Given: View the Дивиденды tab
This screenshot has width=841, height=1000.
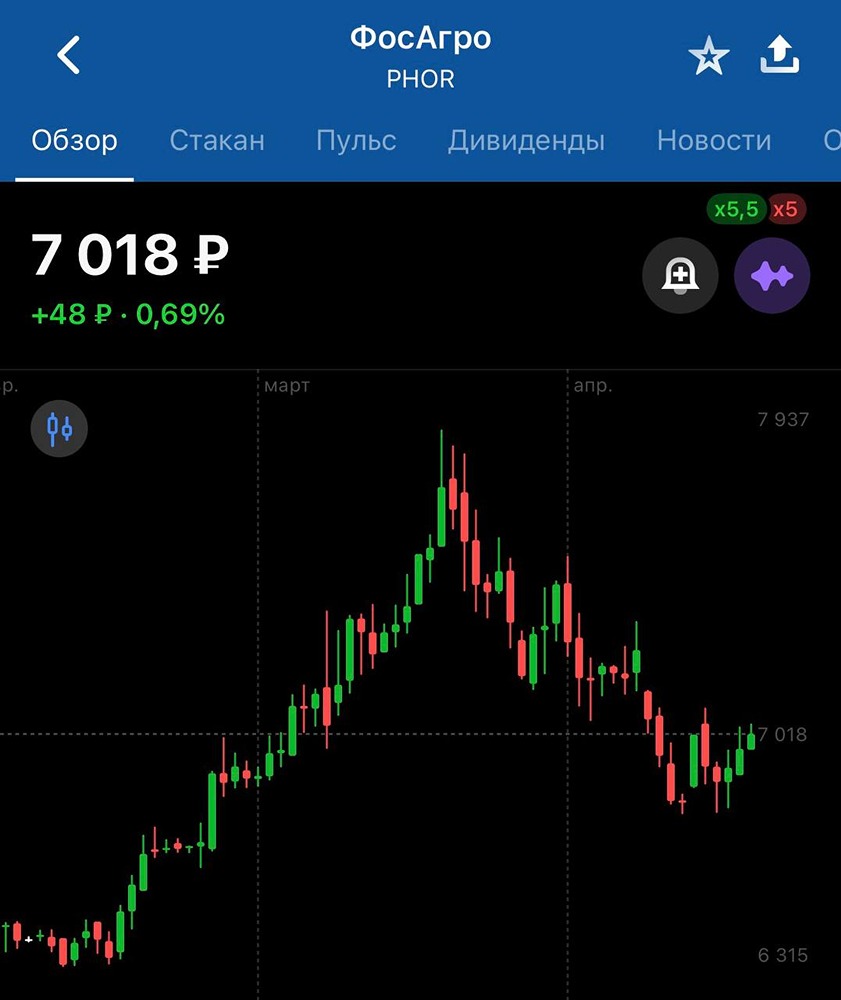Looking at the screenshot, I should point(526,141).
